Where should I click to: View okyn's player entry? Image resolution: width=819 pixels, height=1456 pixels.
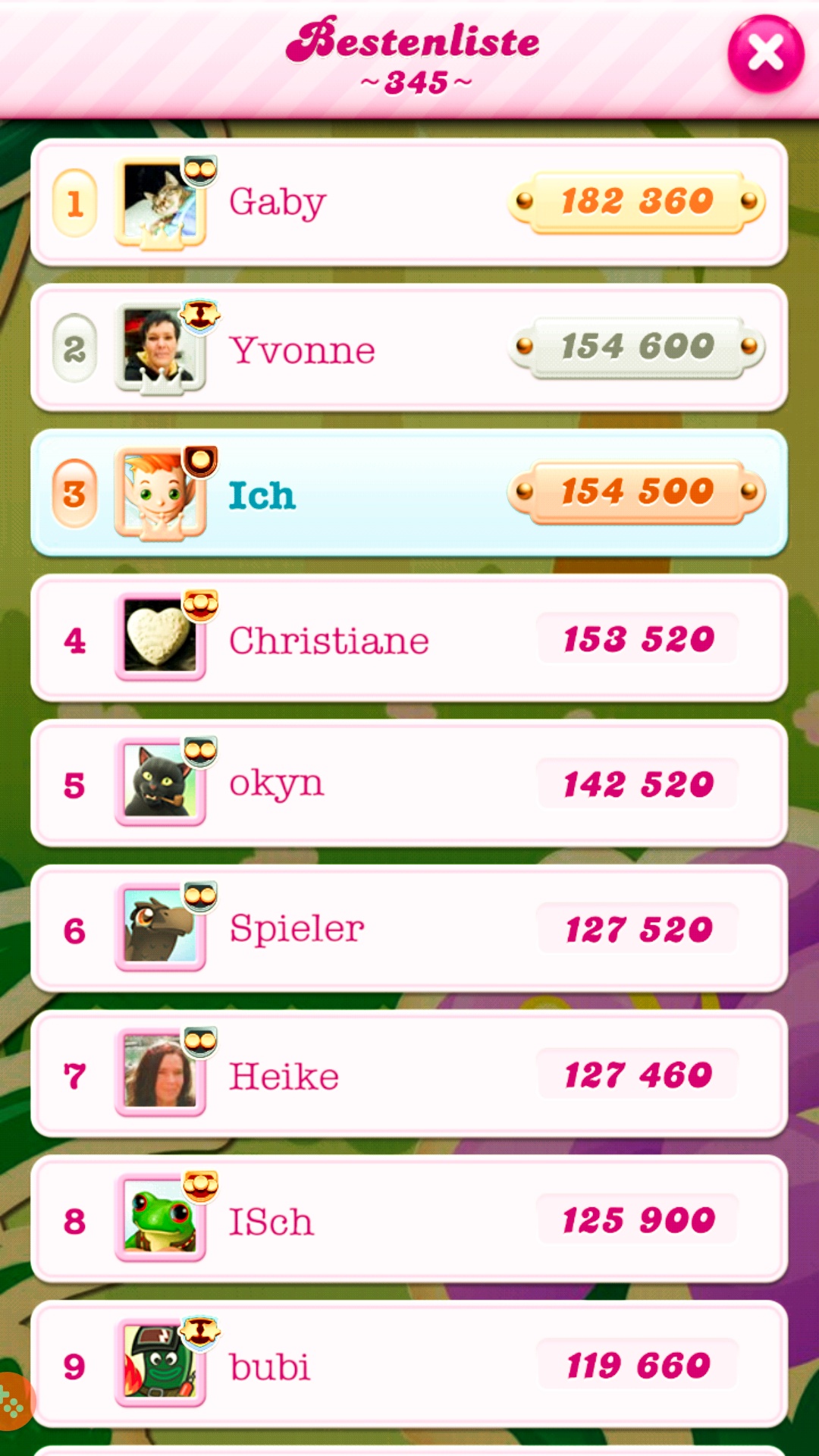(x=409, y=784)
